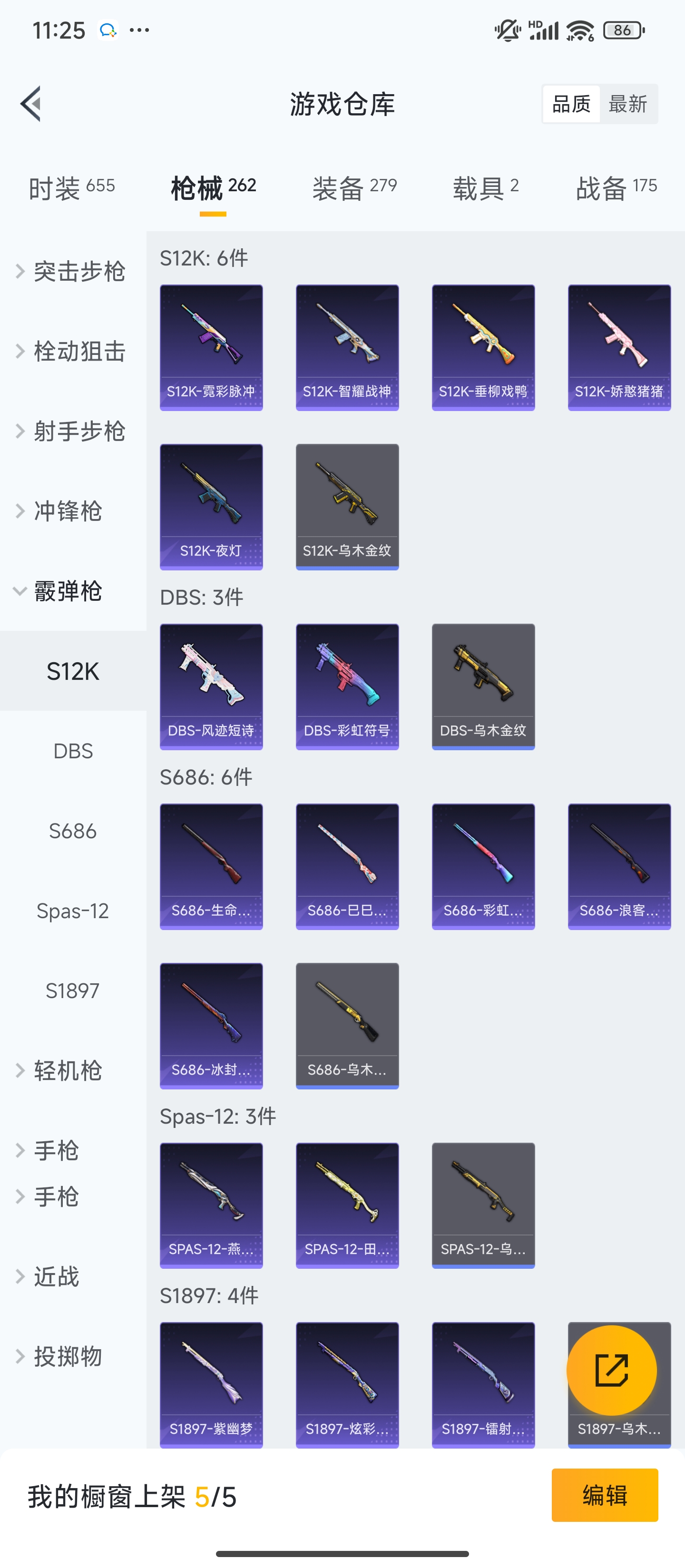Open the S1897-紫幽梦 skin

click(211, 1384)
